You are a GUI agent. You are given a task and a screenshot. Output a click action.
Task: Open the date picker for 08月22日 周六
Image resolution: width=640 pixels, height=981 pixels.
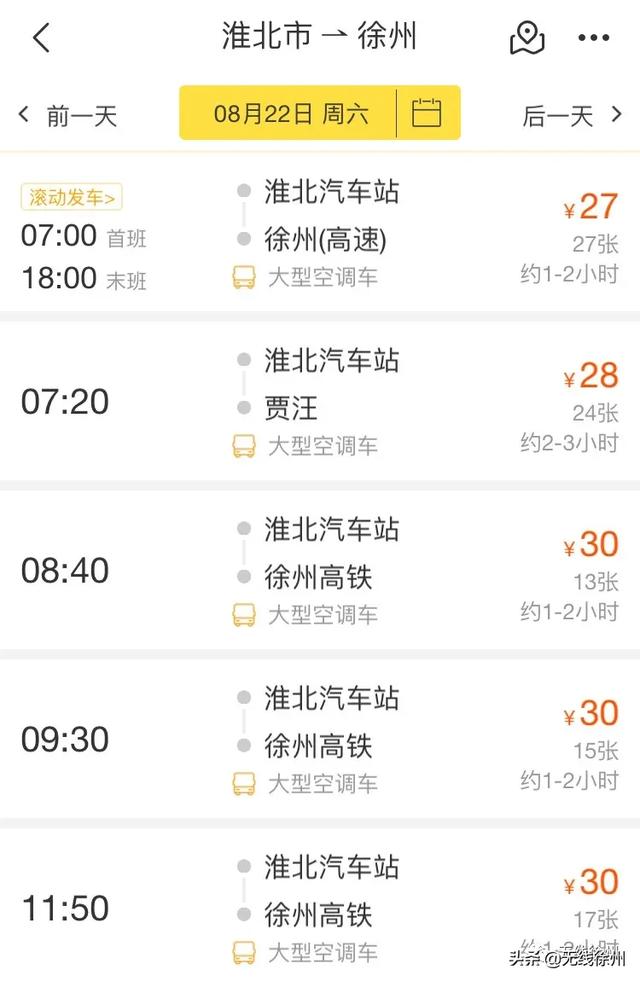[427, 113]
